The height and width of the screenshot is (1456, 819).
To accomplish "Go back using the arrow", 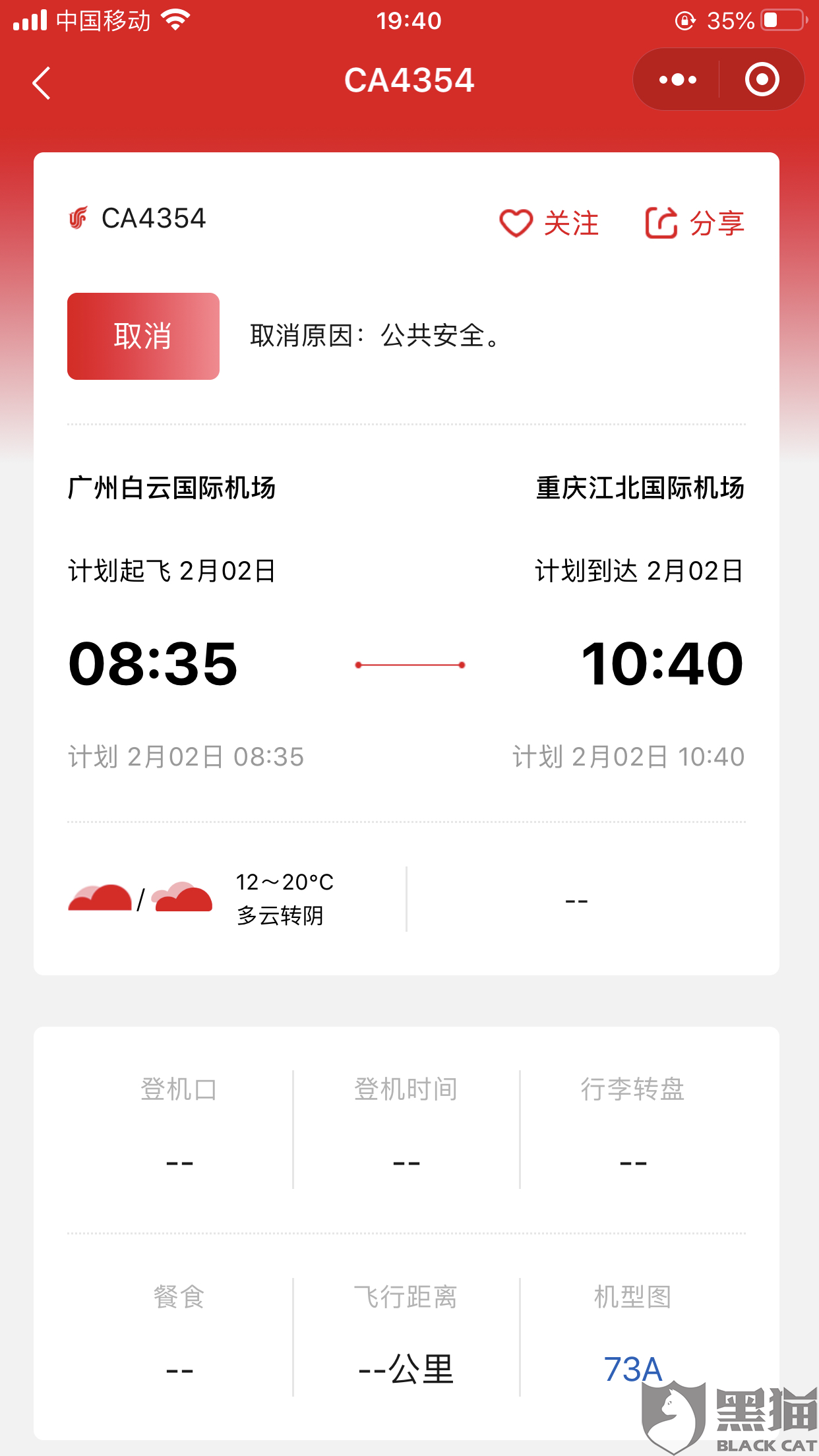I will [x=42, y=82].
